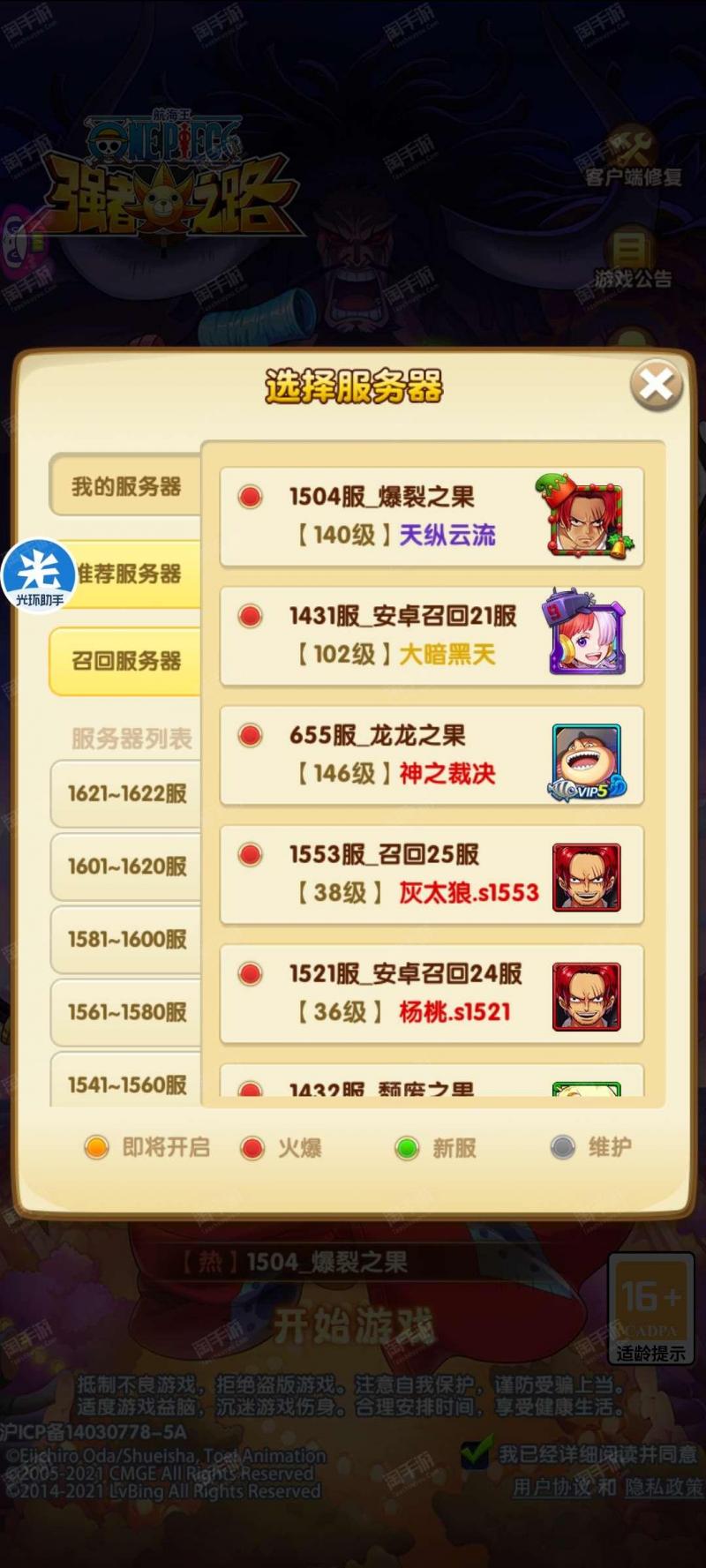Open the 1621~1622服 server range
Image resolution: width=706 pixels, height=1568 pixels.
pos(126,793)
